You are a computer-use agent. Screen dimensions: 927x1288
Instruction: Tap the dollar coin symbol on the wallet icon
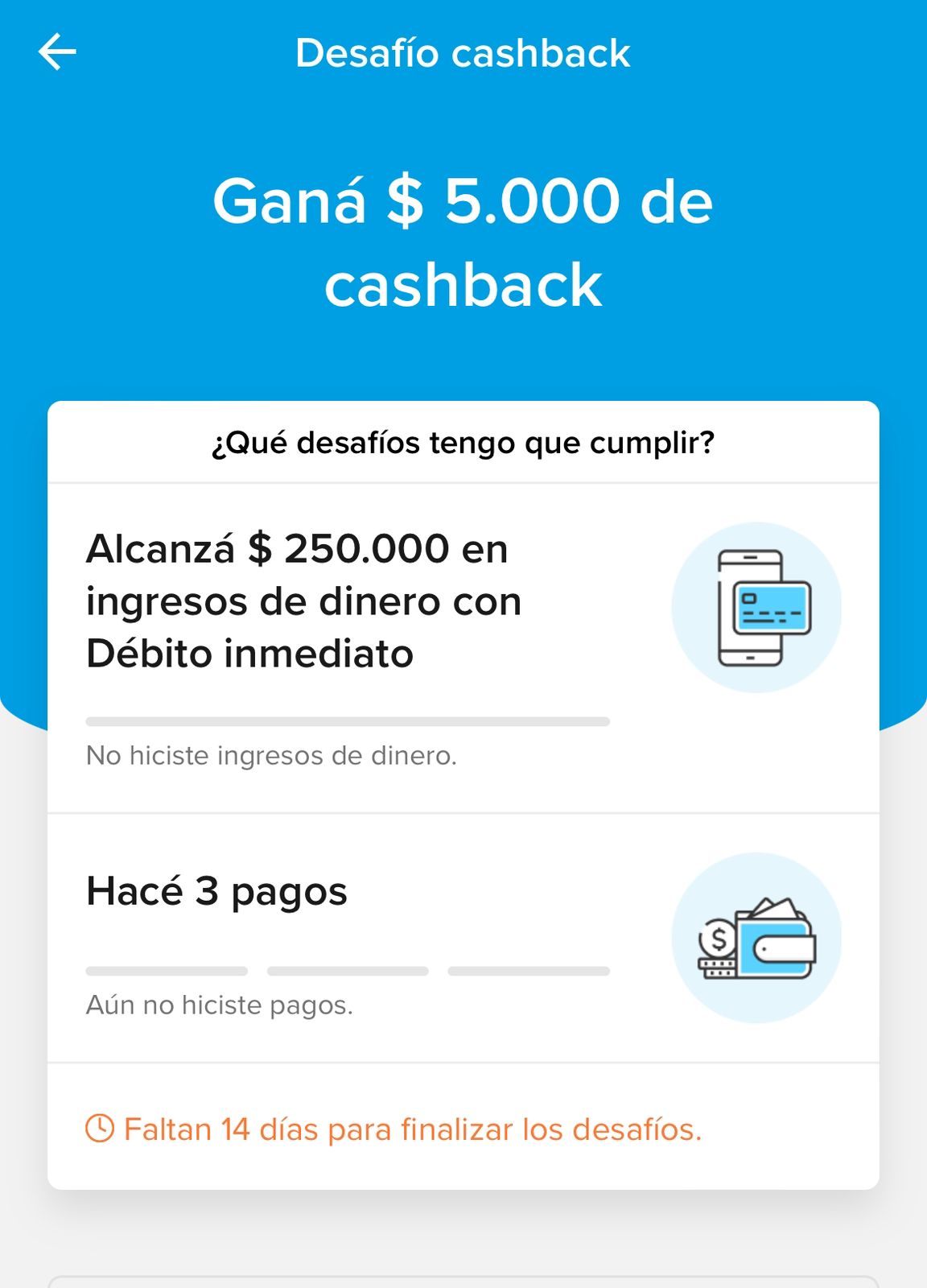coord(719,936)
